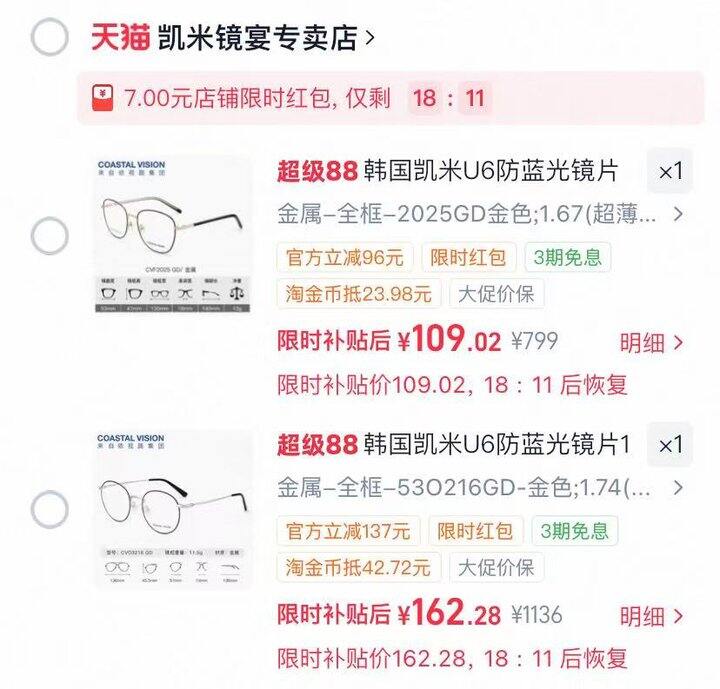Select the 530216GD-金色 glasses item
Image resolution: width=720 pixels, height=689 pixels.
[x=50, y=509]
